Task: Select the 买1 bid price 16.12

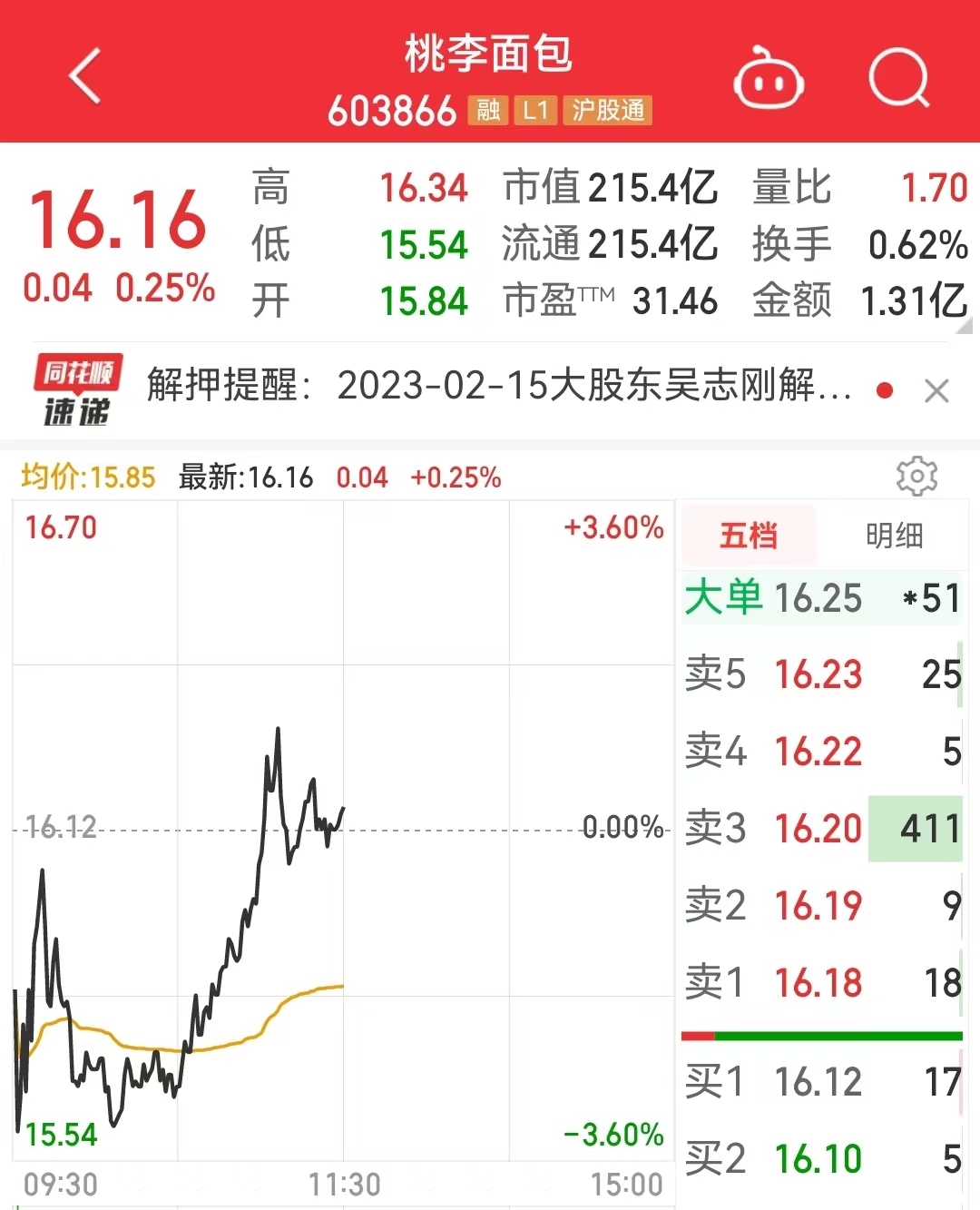Action: coord(817,1081)
